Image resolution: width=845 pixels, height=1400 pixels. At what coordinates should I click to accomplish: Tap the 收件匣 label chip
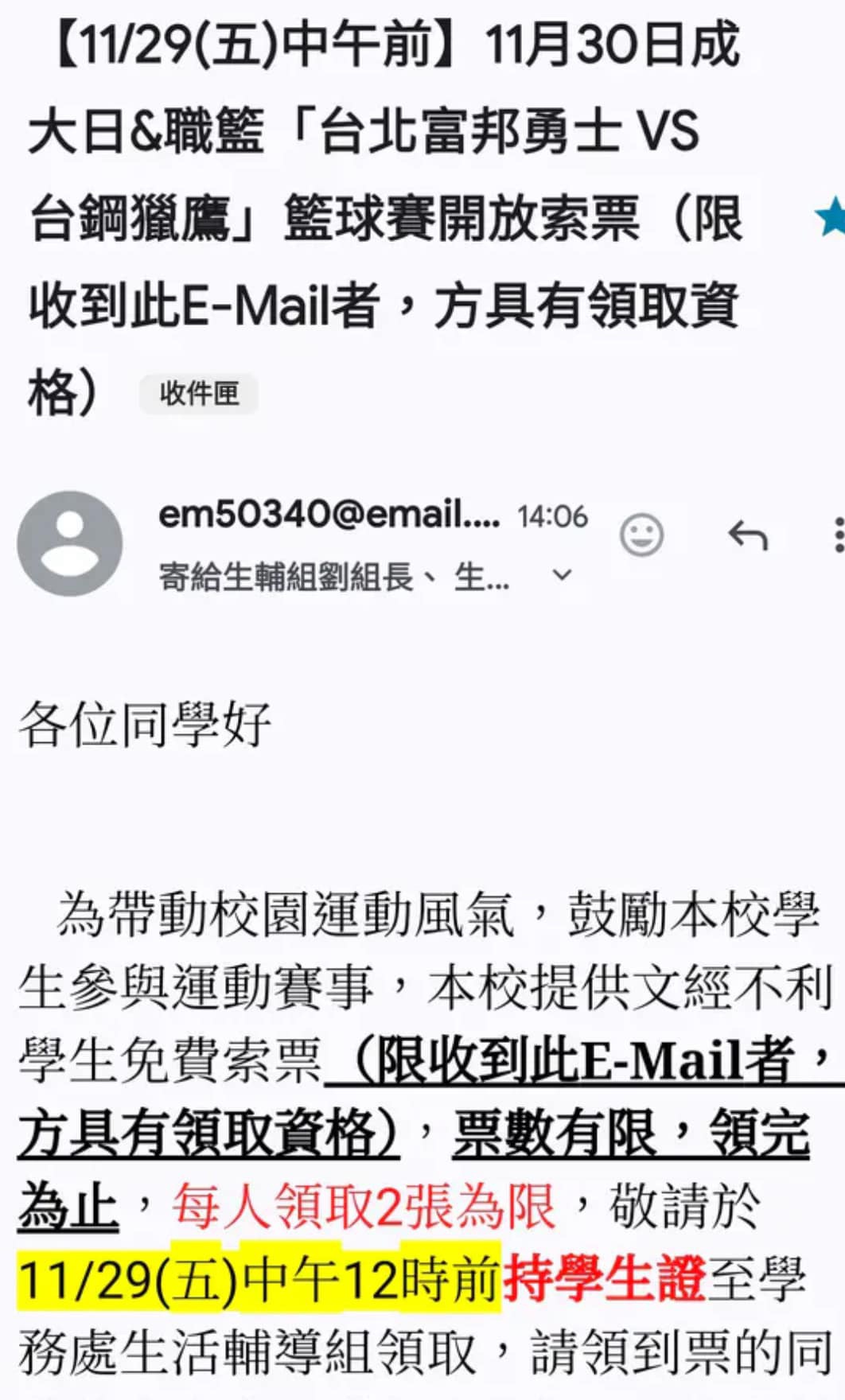pyautogui.click(x=199, y=393)
